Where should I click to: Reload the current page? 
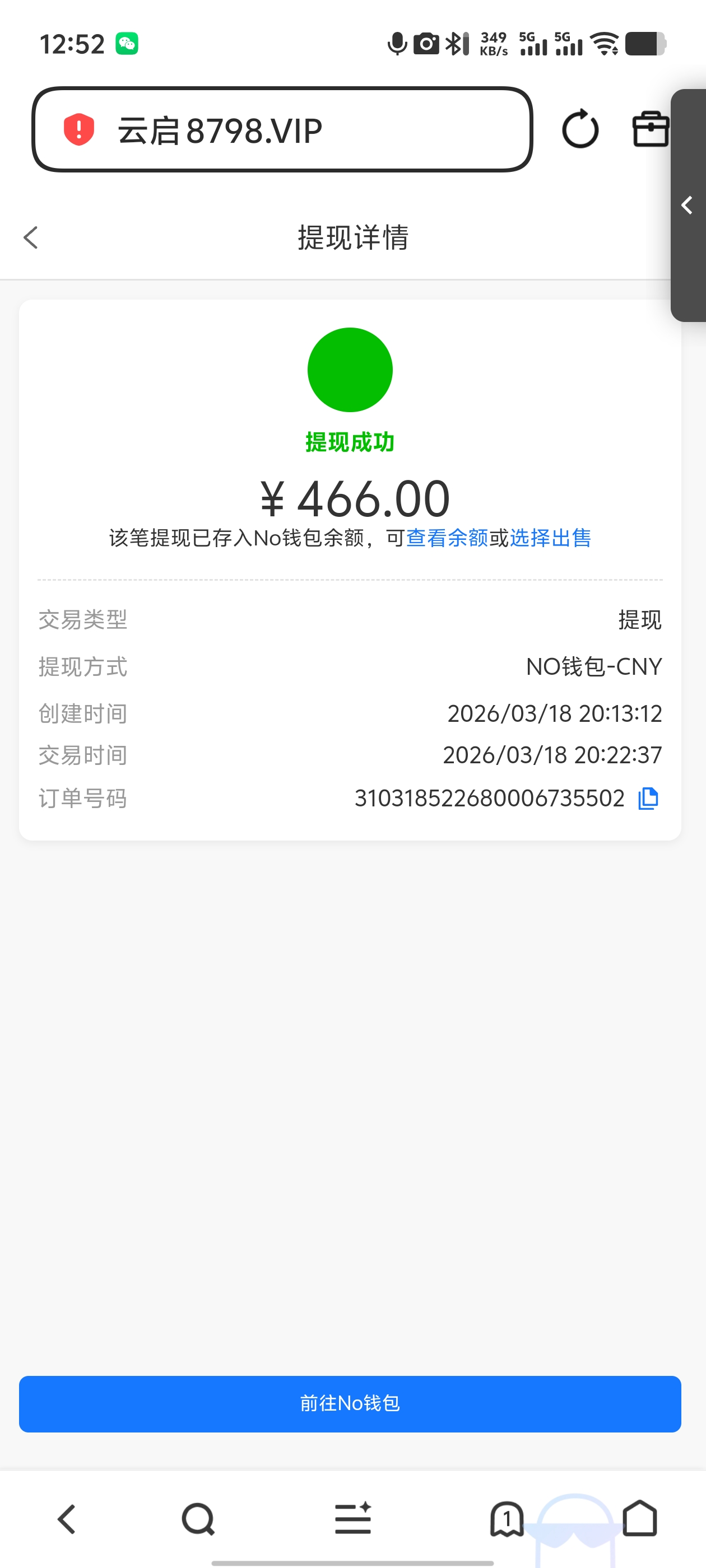coord(580,129)
